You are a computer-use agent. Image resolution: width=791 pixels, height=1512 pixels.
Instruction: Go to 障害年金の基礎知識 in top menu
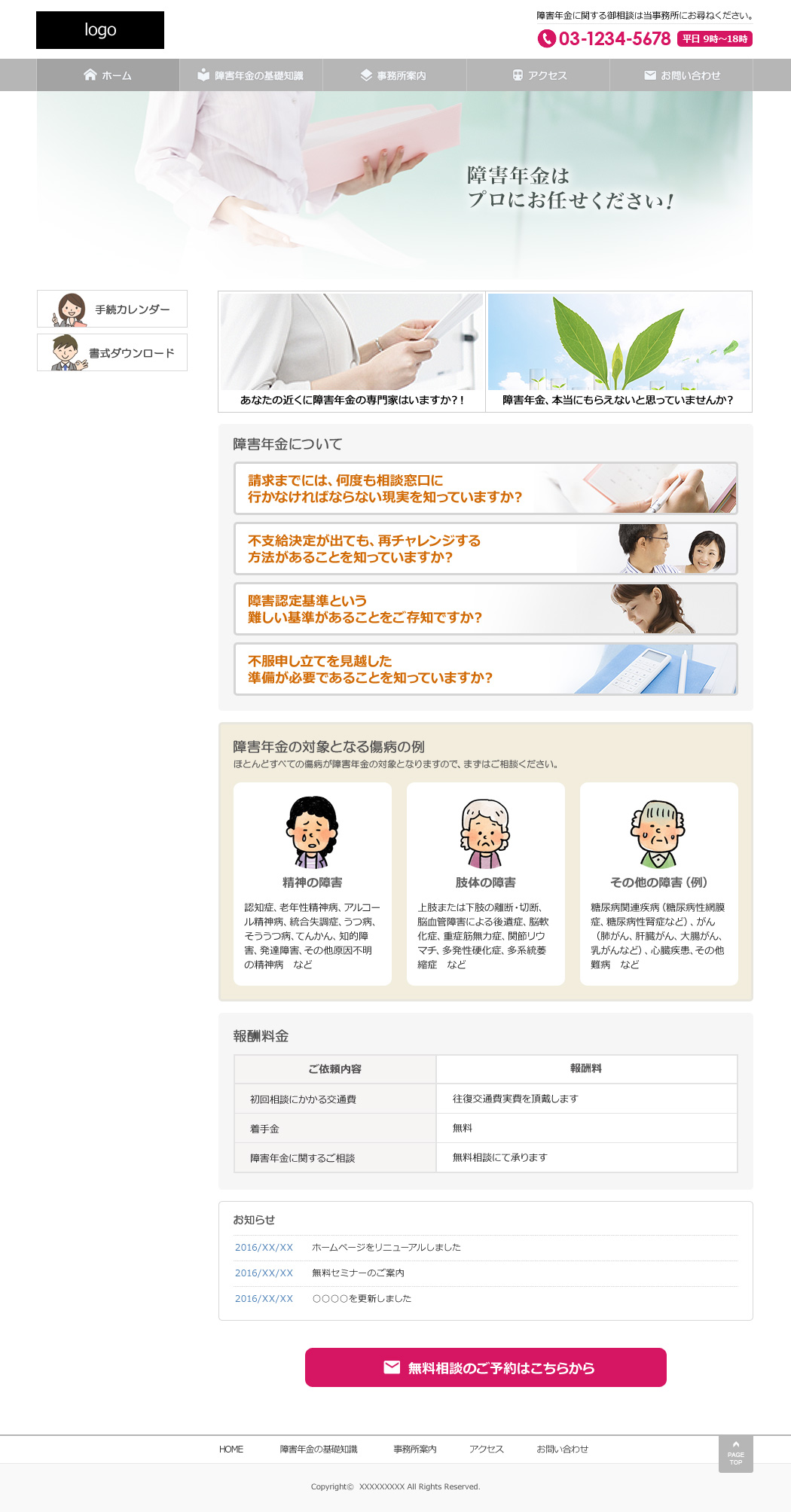251,75
